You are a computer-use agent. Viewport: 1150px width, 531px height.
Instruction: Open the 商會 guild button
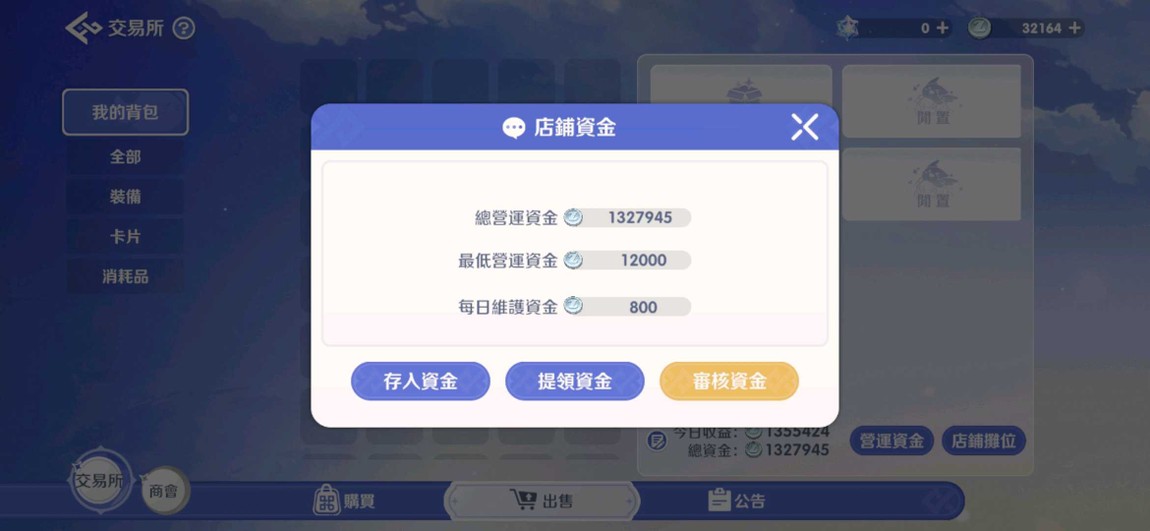[163, 491]
